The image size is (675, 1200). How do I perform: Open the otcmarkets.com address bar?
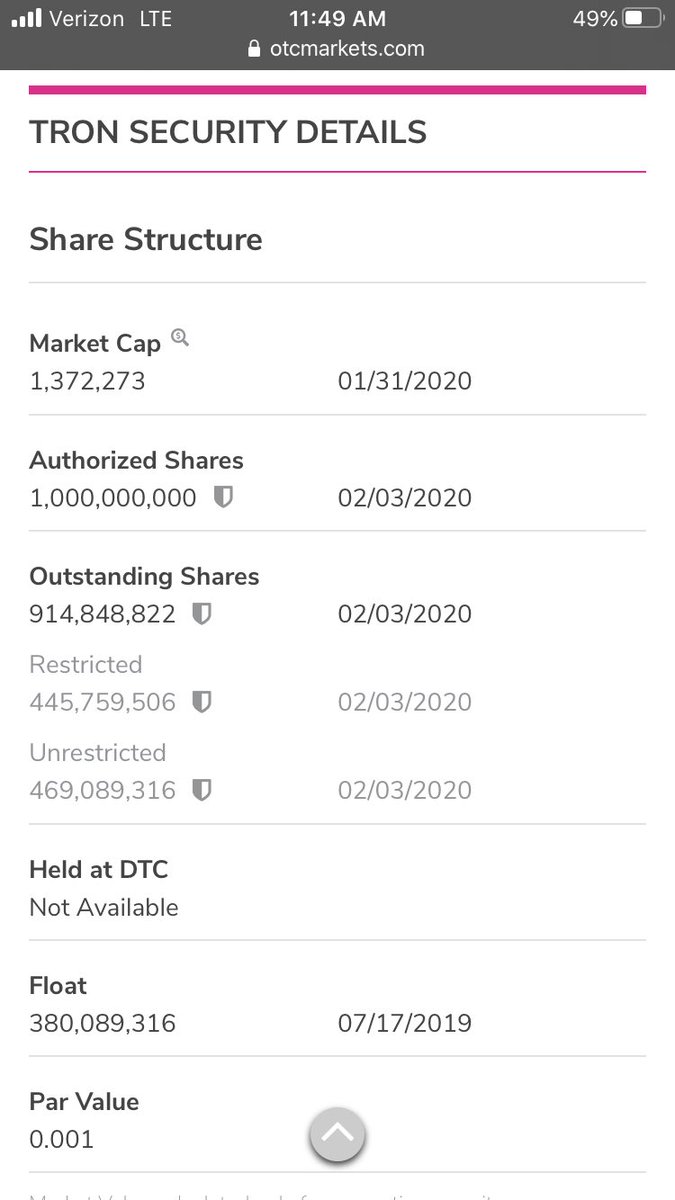click(337, 48)
